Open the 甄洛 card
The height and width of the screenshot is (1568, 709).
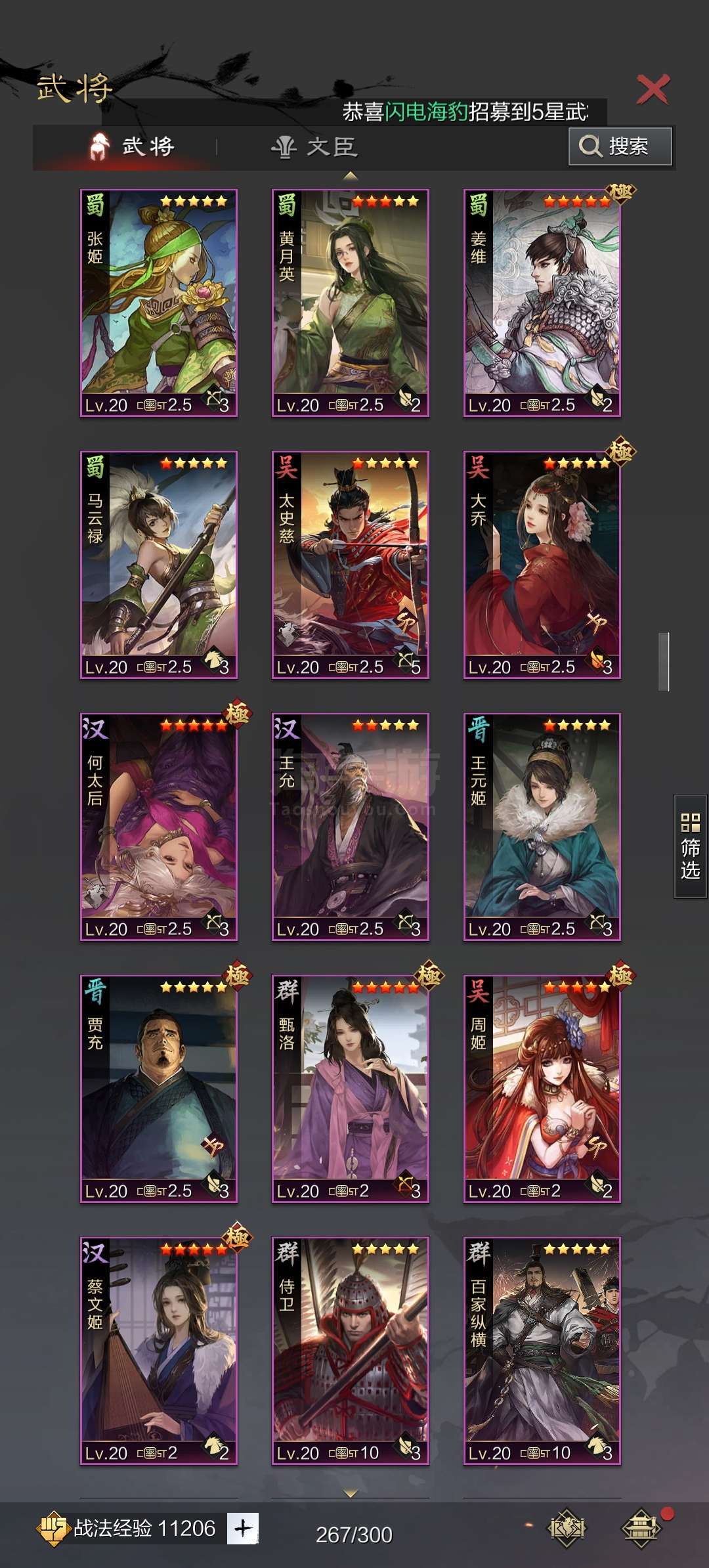351,1089
